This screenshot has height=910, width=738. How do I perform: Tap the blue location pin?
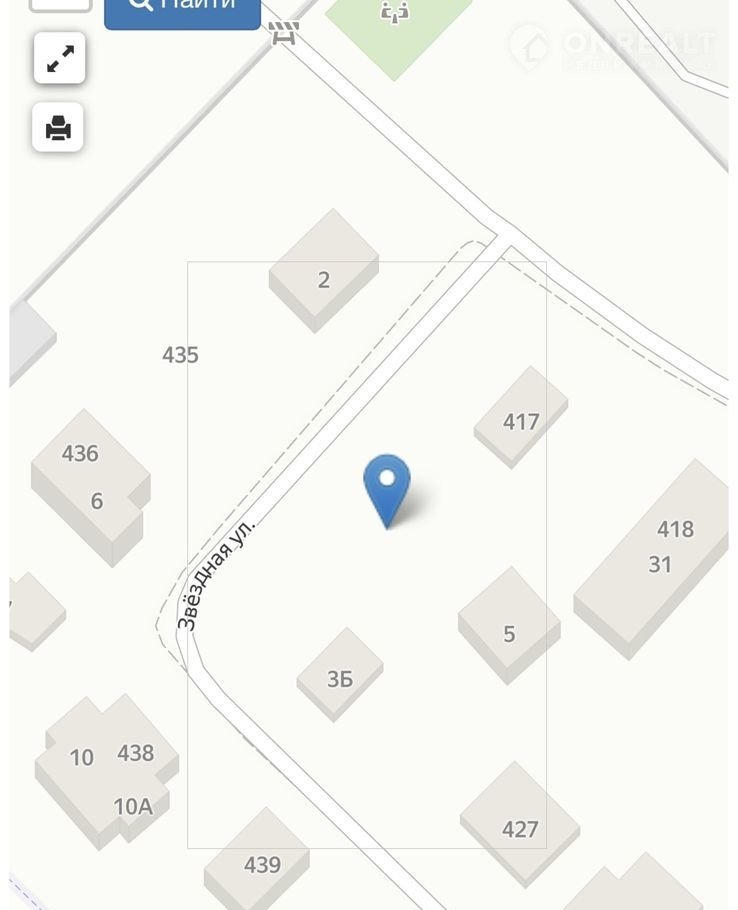click(387, 485)
